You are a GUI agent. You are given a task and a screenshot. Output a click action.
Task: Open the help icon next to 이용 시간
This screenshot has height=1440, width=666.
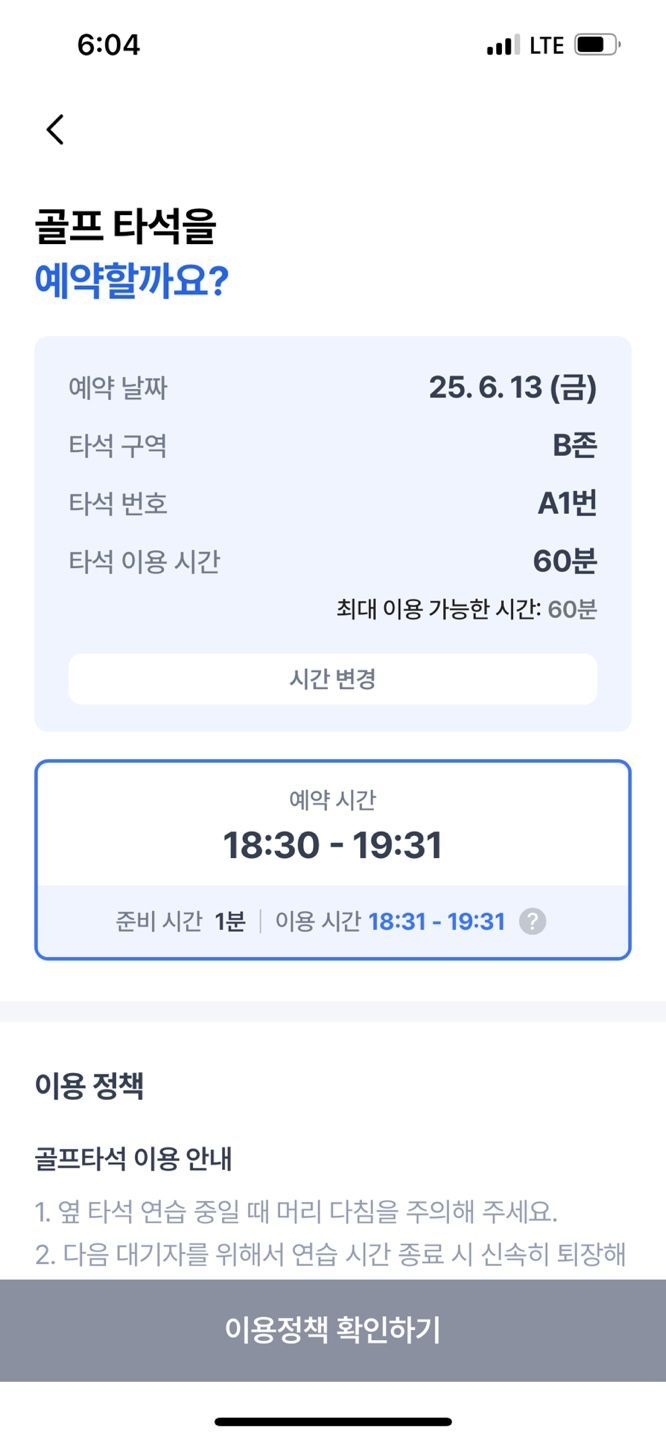tap(533, 922)
